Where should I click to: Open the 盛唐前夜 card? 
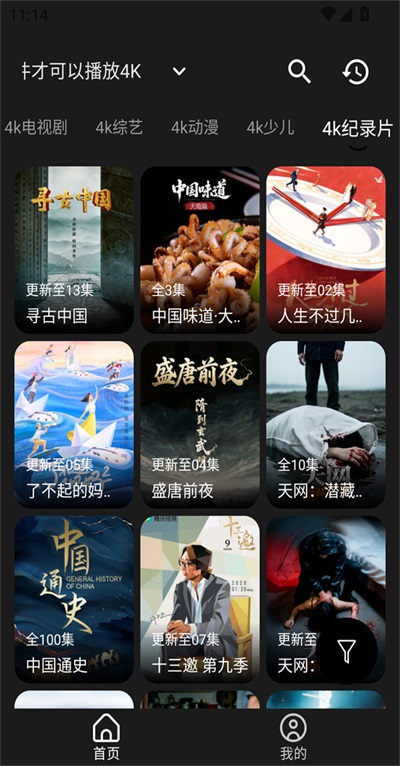(200, 425)
